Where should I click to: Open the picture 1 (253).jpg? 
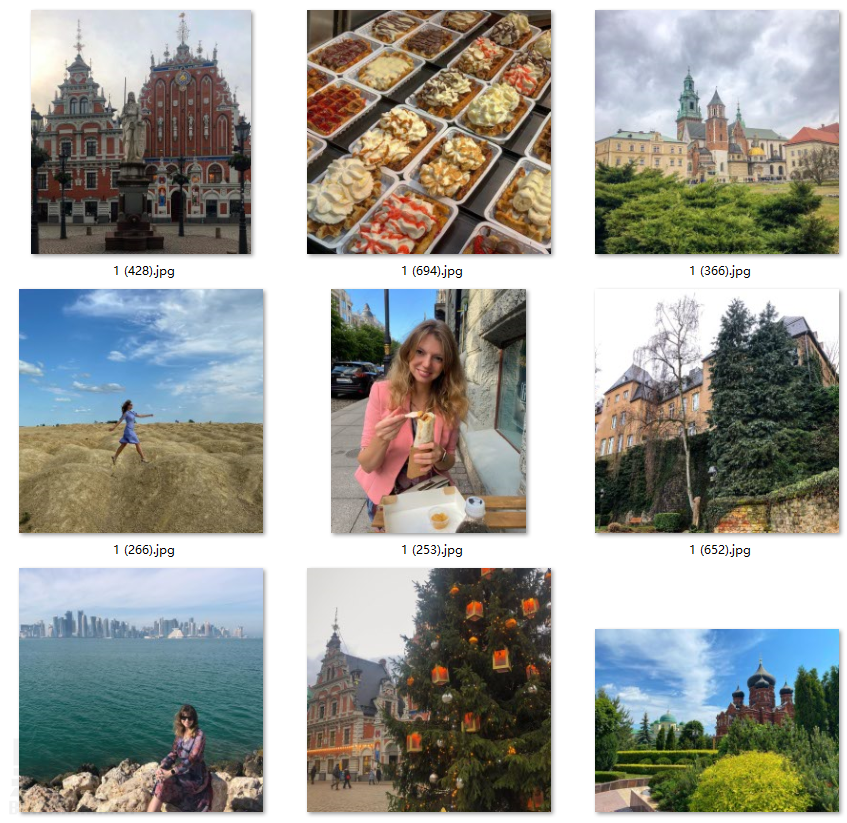[x=429, y=411]
